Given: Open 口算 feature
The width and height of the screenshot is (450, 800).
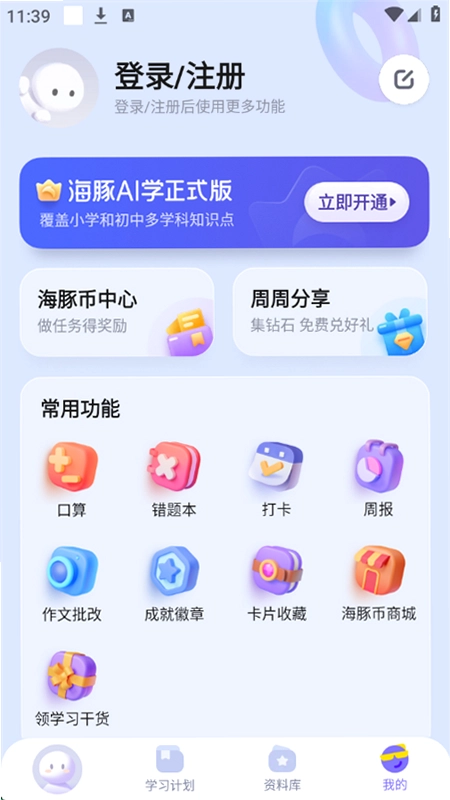Looking at the screenshot, I should point(72,480).
